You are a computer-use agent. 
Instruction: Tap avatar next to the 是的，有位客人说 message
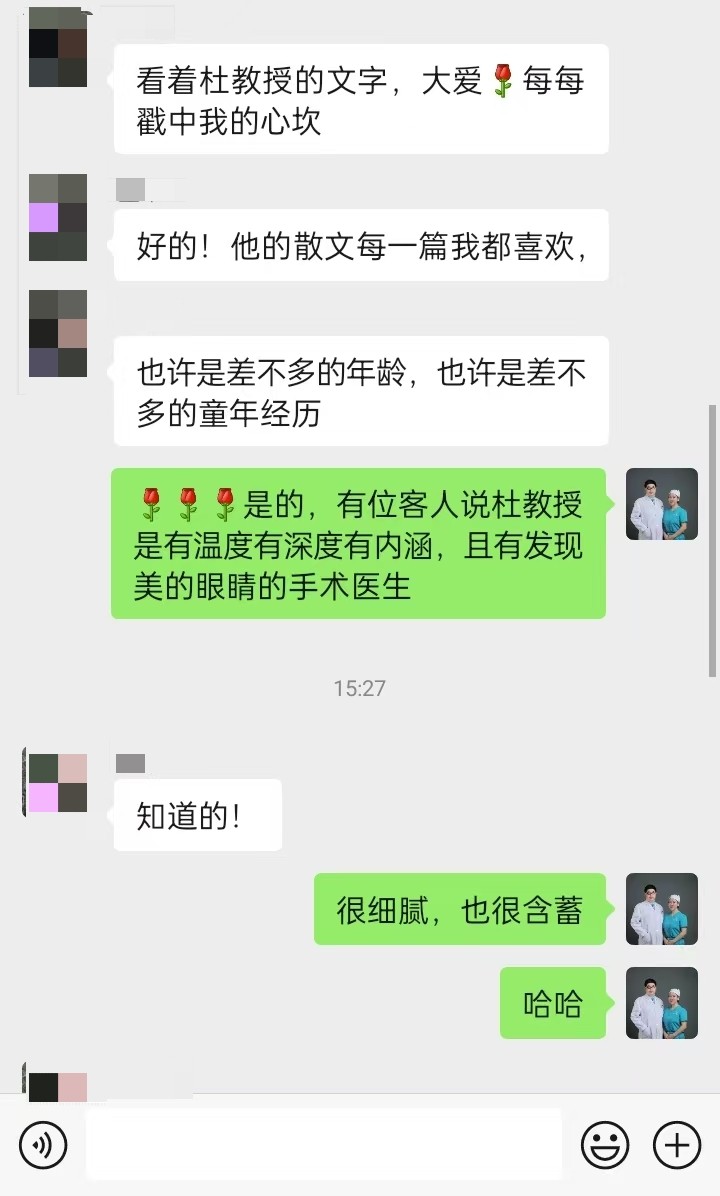click(661, 504)
